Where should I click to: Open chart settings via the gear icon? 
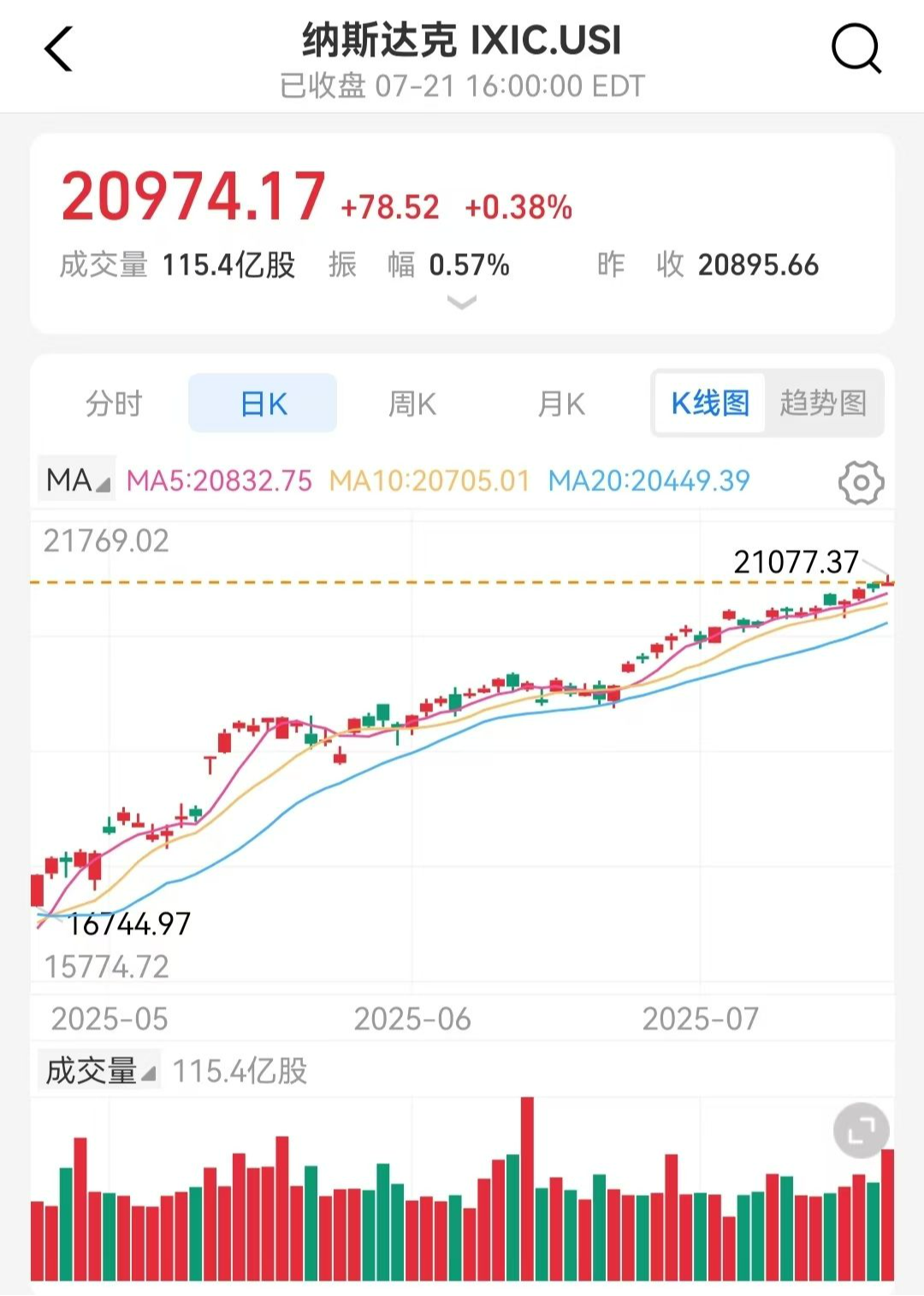(x=862, y=482)
